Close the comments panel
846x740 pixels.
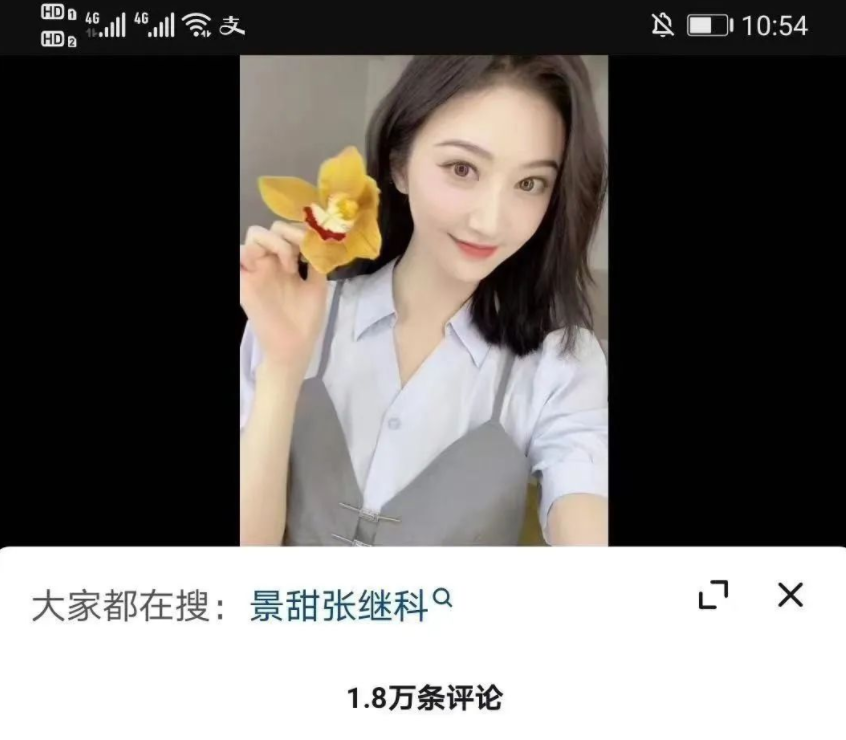[790, 595]
